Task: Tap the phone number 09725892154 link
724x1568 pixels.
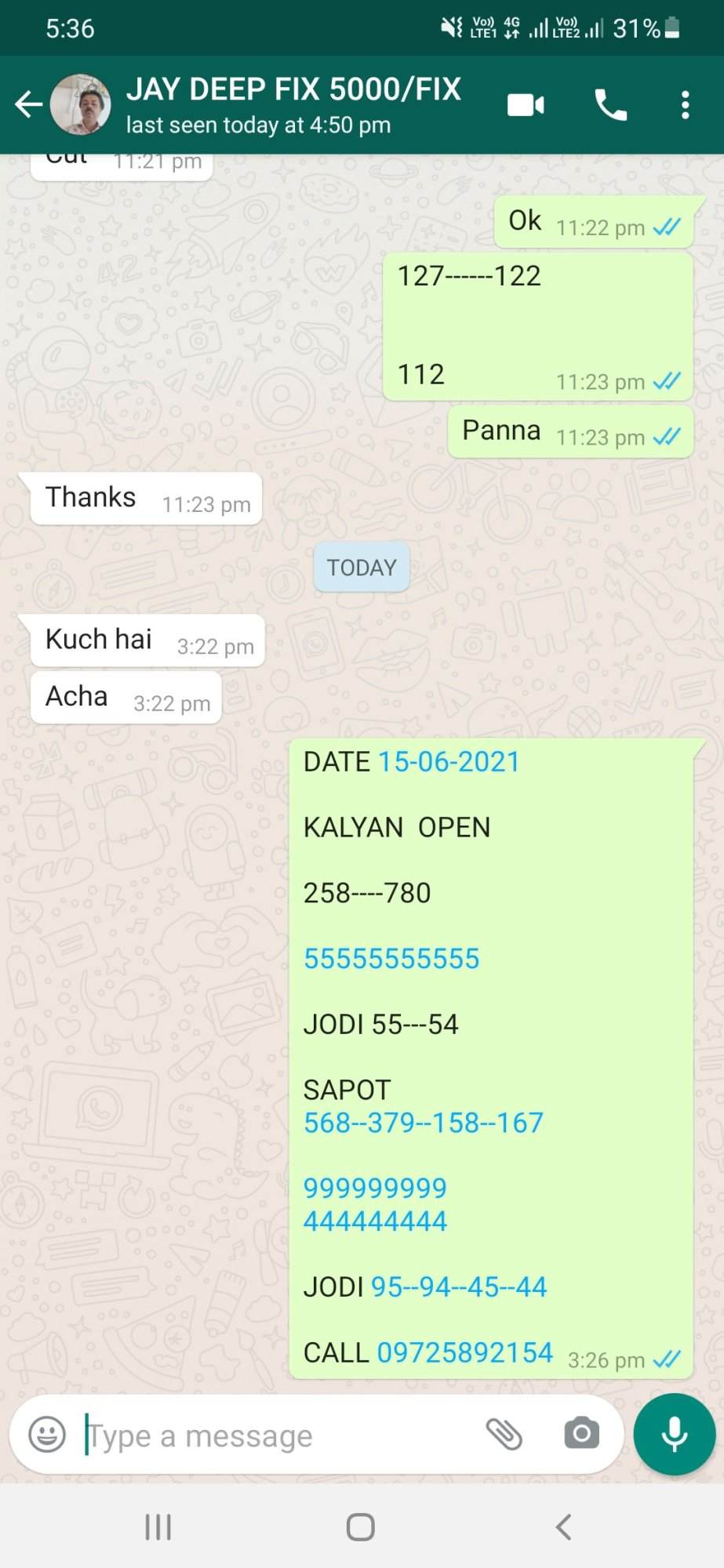Action: 465,1352
